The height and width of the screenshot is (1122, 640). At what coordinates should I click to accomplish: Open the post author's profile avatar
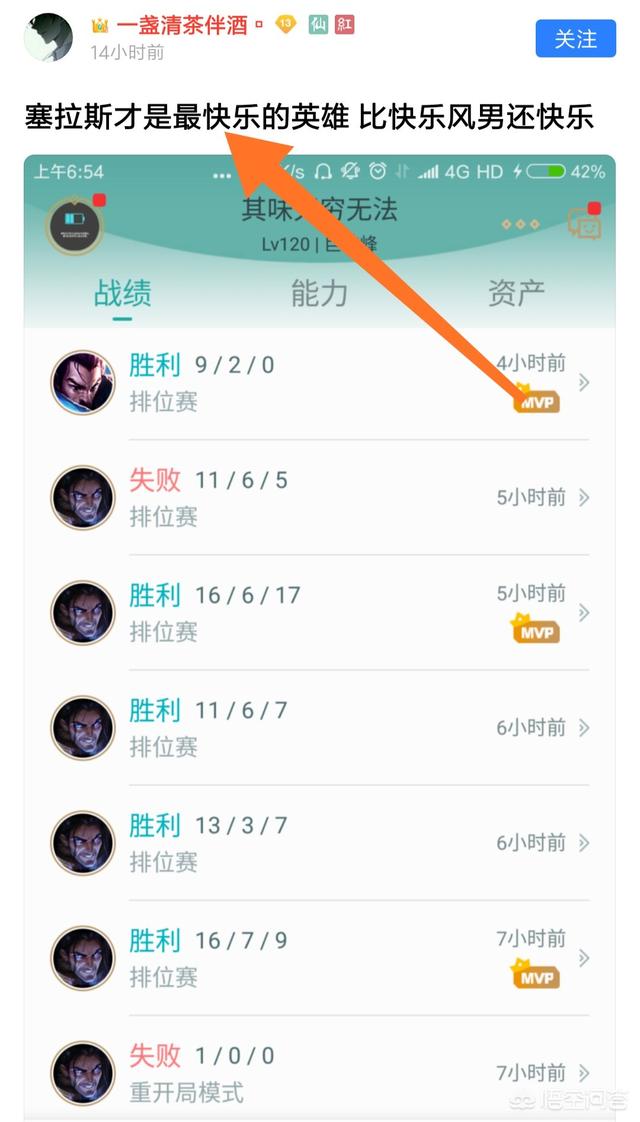click(49, 38)
